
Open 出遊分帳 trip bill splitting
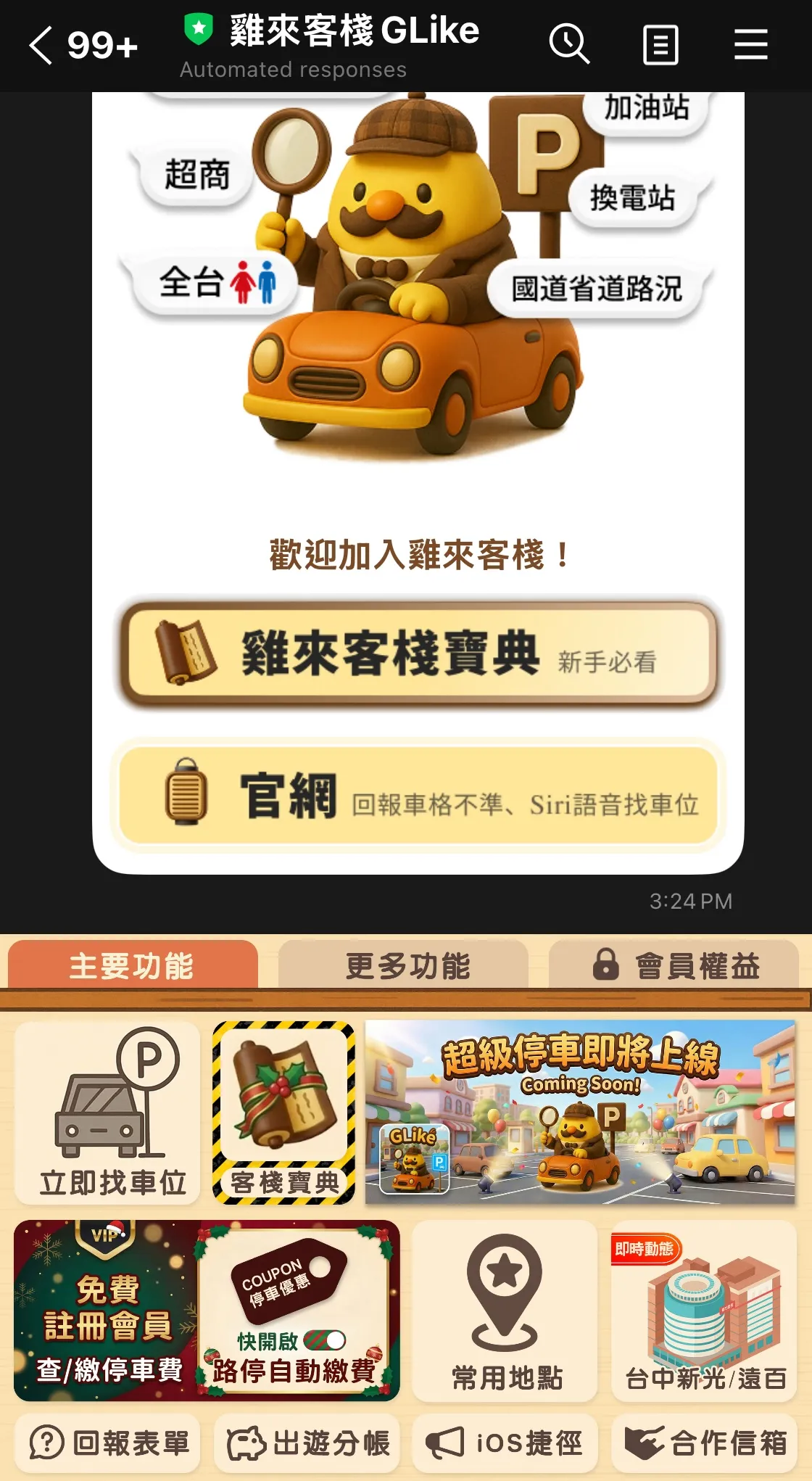(307, 1443)
